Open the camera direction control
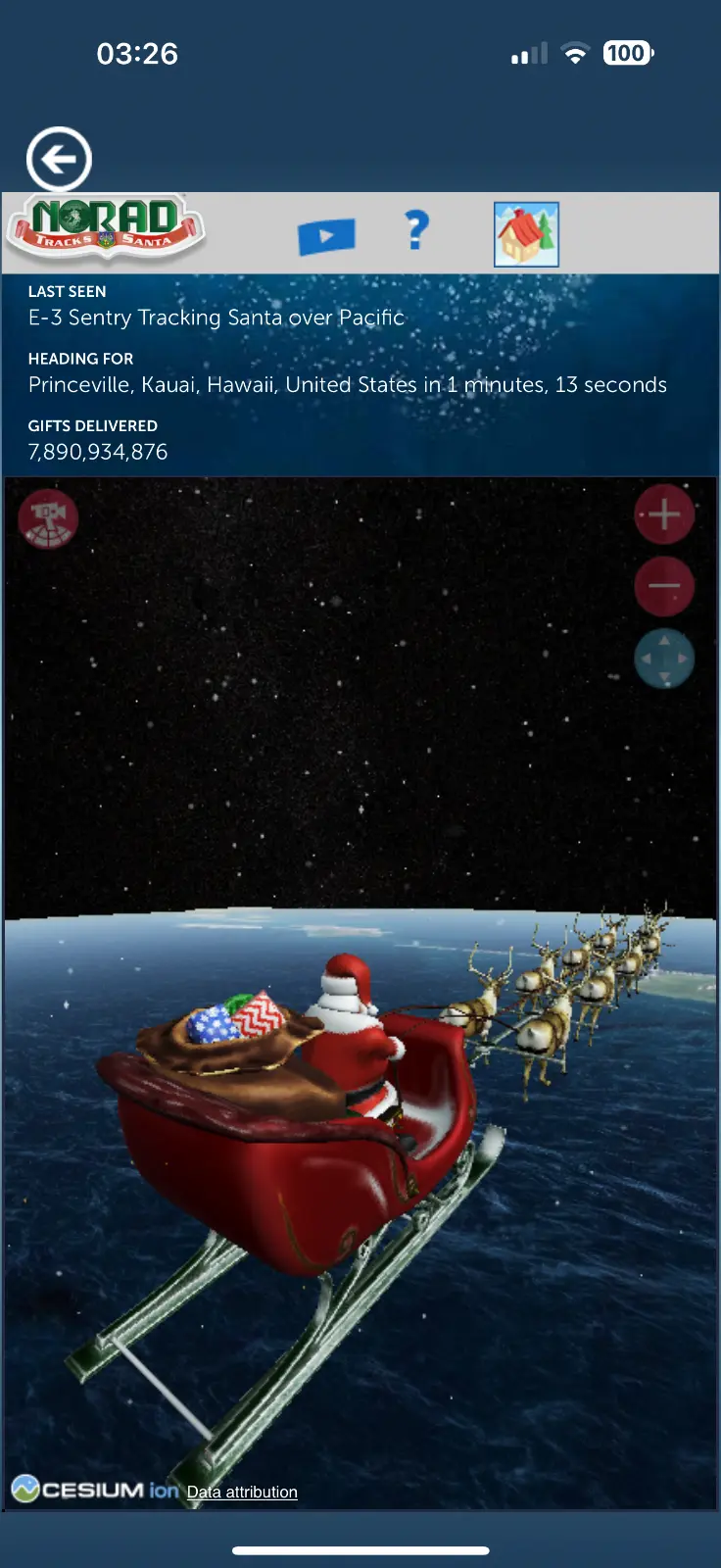The width and height of the screenshot is (721, 1568). tap(664, 659)
